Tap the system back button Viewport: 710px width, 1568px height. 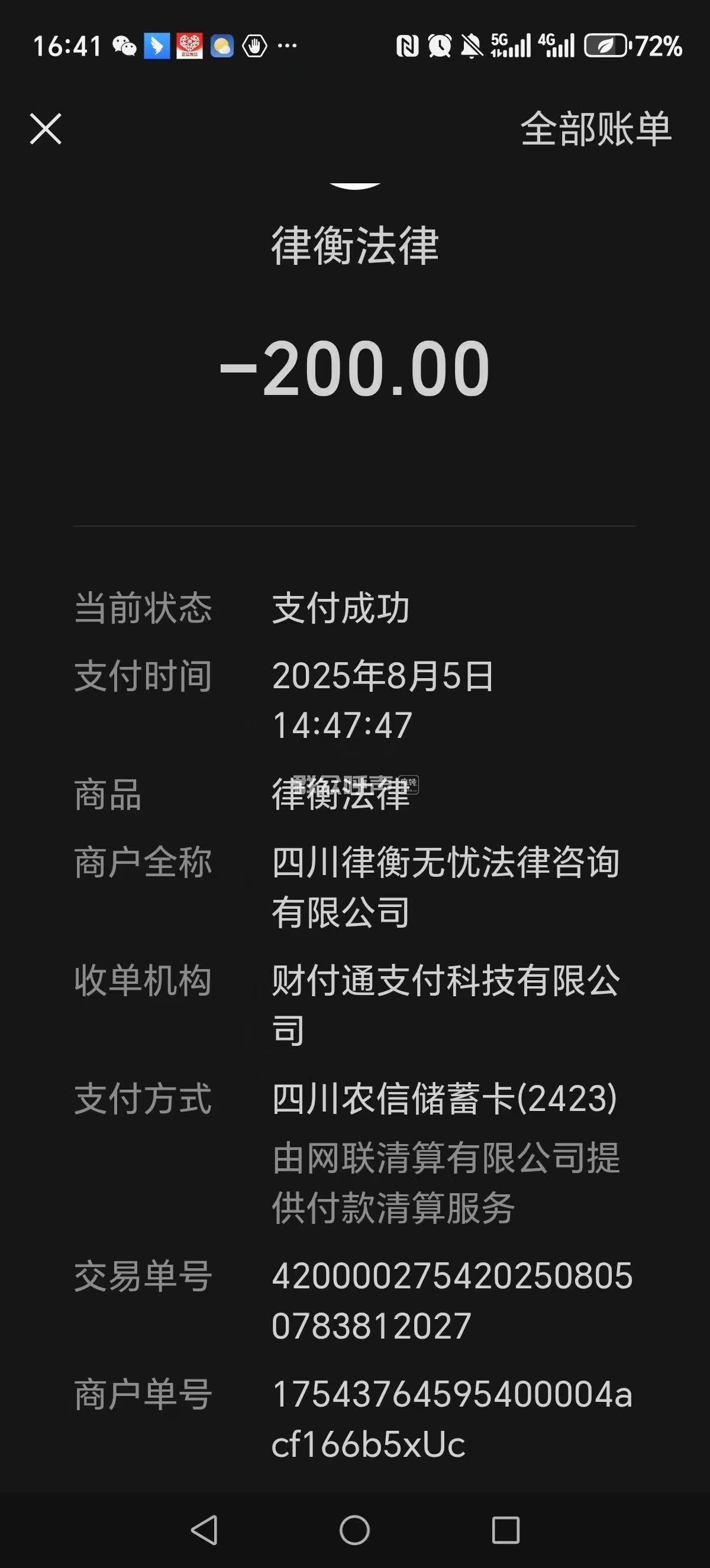tap(204, 1530)
